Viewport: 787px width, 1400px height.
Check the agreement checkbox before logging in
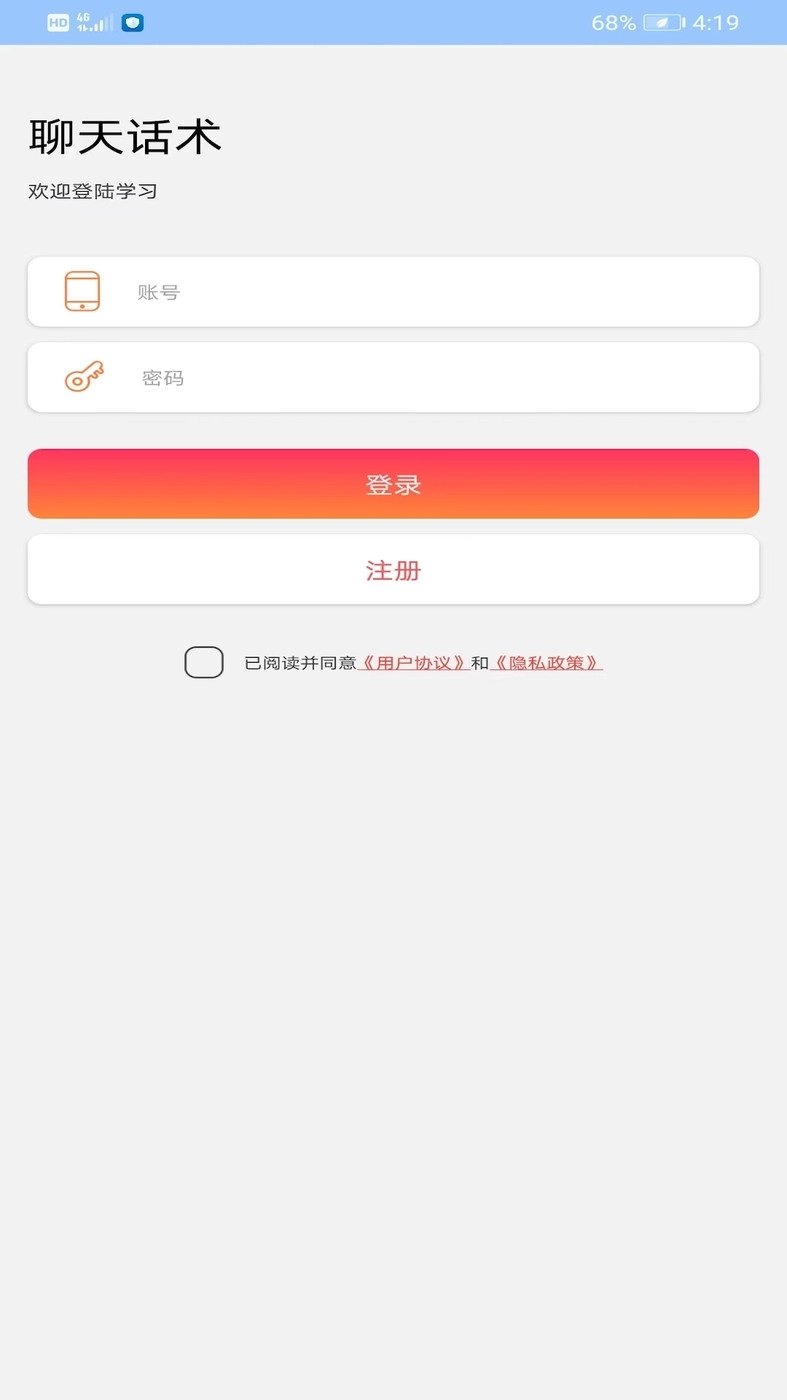[x=204, y=662]
